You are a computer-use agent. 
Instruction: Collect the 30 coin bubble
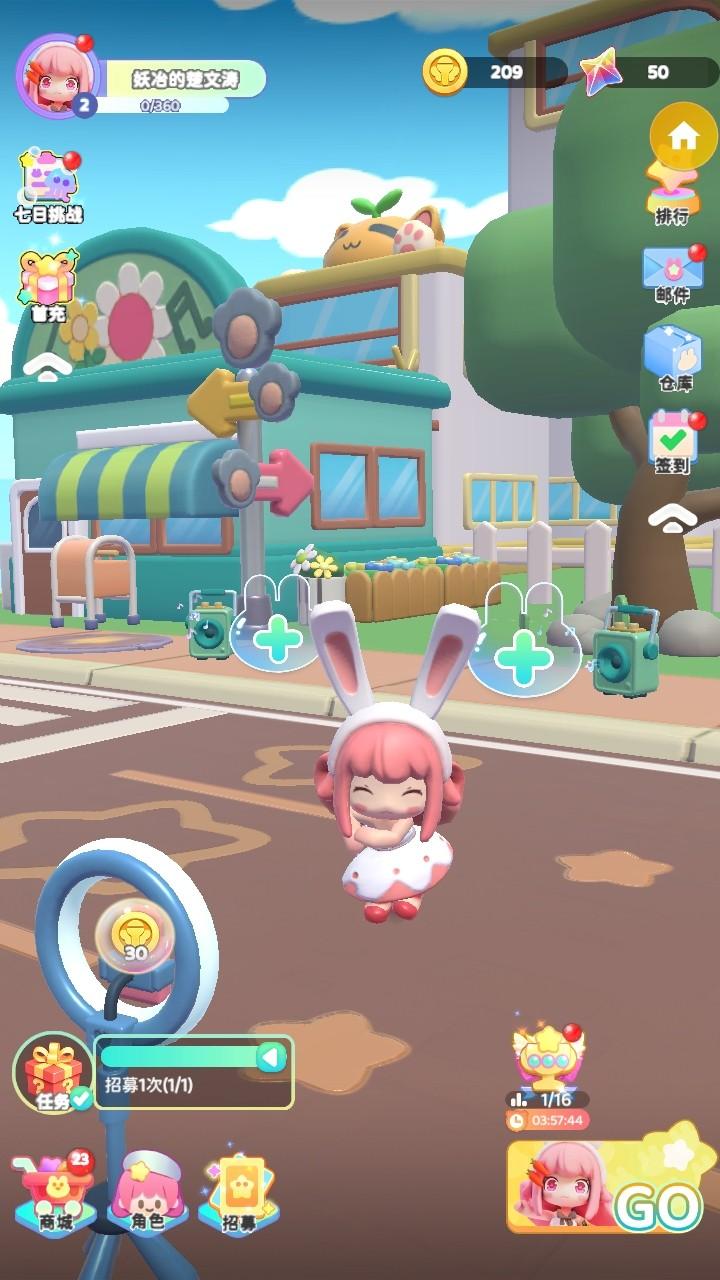[135, 937]
